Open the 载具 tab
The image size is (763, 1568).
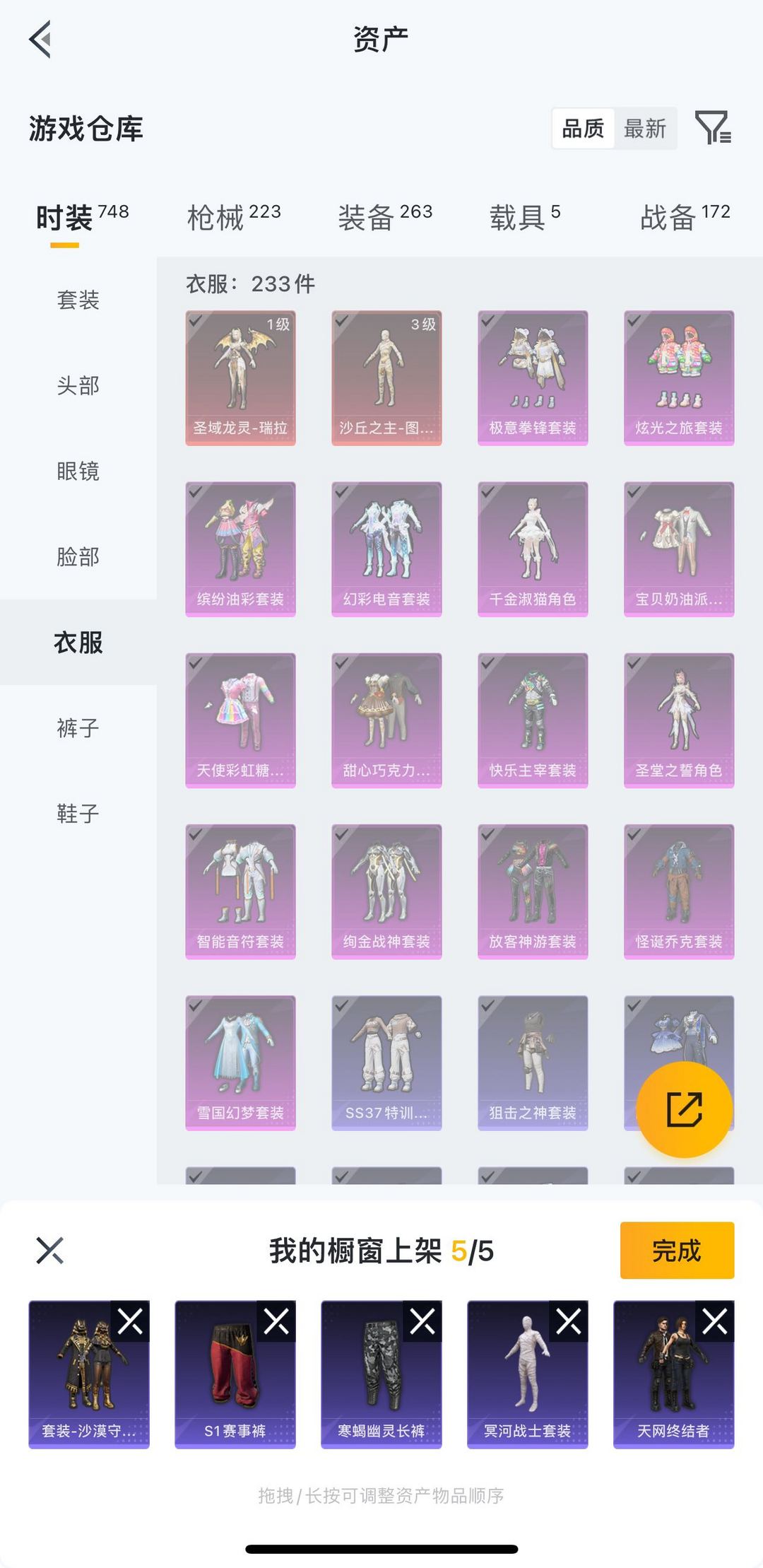coord(525,216)
